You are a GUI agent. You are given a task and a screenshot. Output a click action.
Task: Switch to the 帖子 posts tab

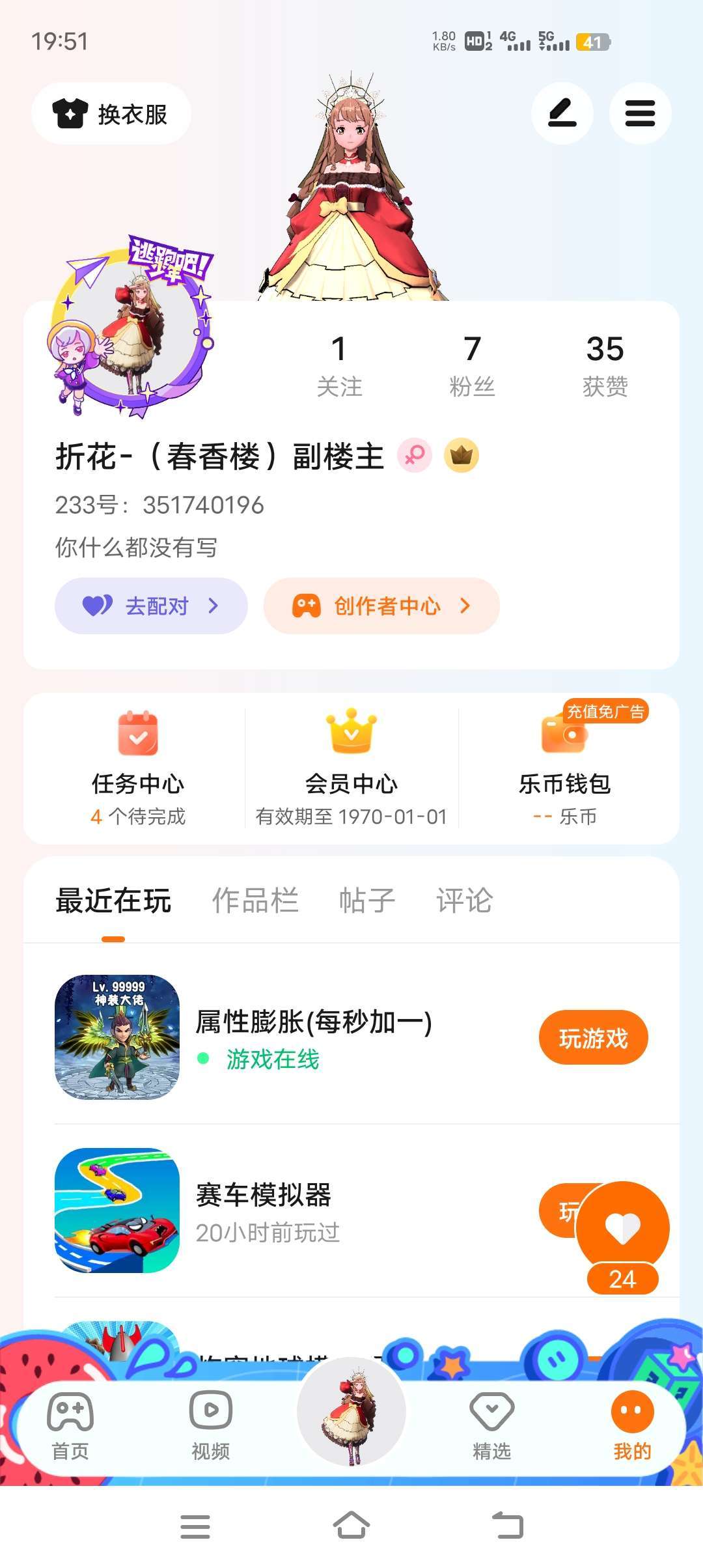click(367, 901)
